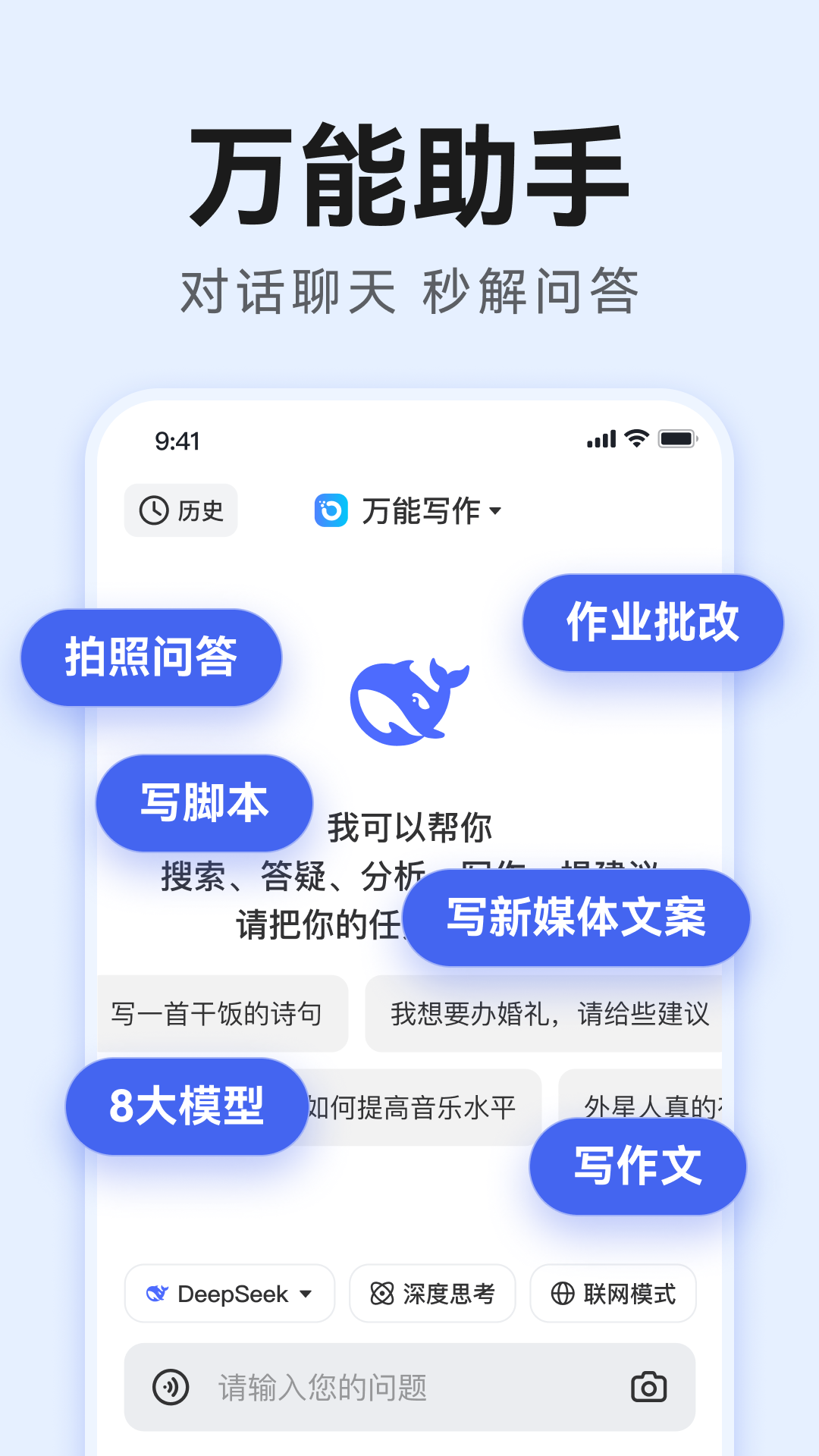The image size is (819, 1456).
Task: Toggle the 拍照问答 feature bubble
Action: pyautogui.click(x=151, y=657)
